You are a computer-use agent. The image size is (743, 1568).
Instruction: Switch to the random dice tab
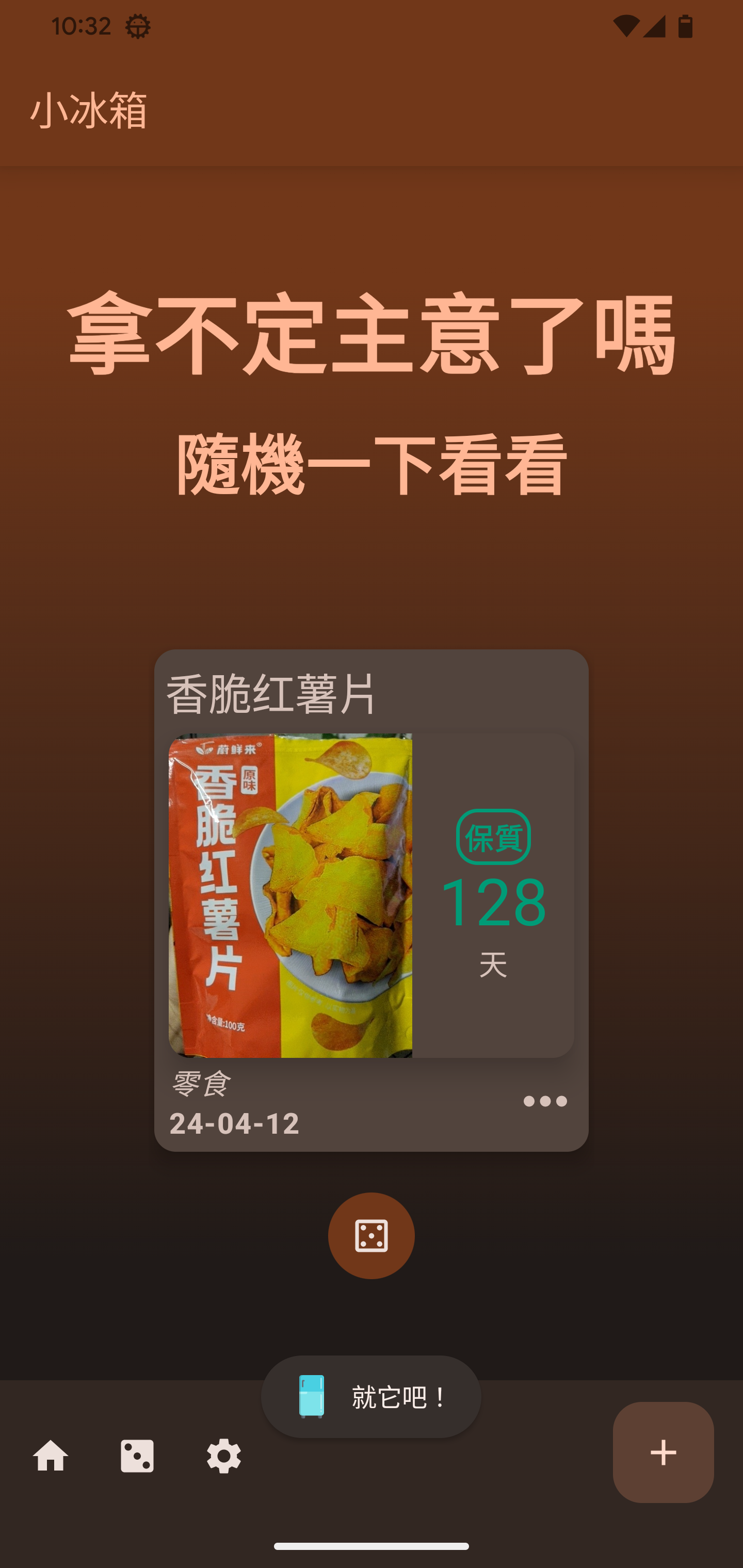coord(137,1456)
